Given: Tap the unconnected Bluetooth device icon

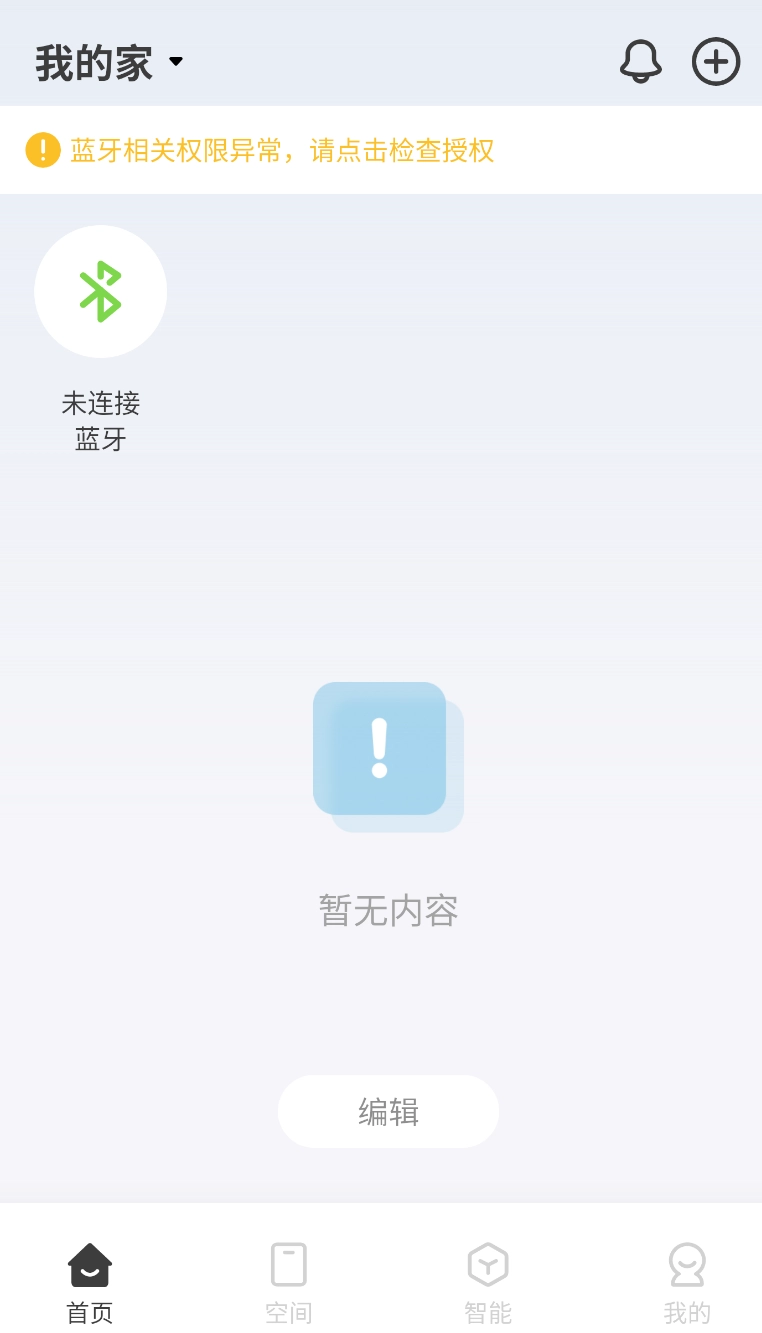Looking at the screenshot, I should coord(101,292).
